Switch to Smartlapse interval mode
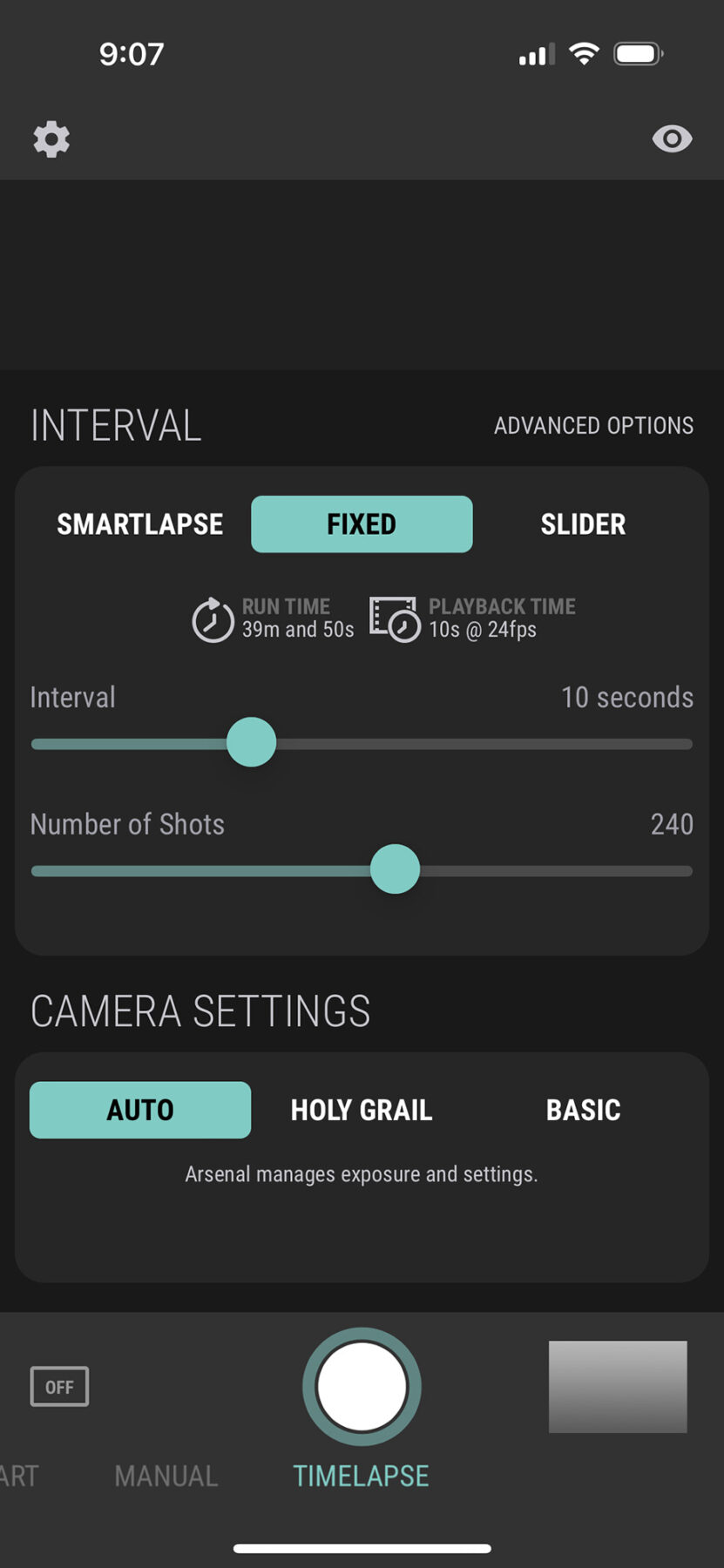This screenshot has height=1568, width=724. pos(140,524)
